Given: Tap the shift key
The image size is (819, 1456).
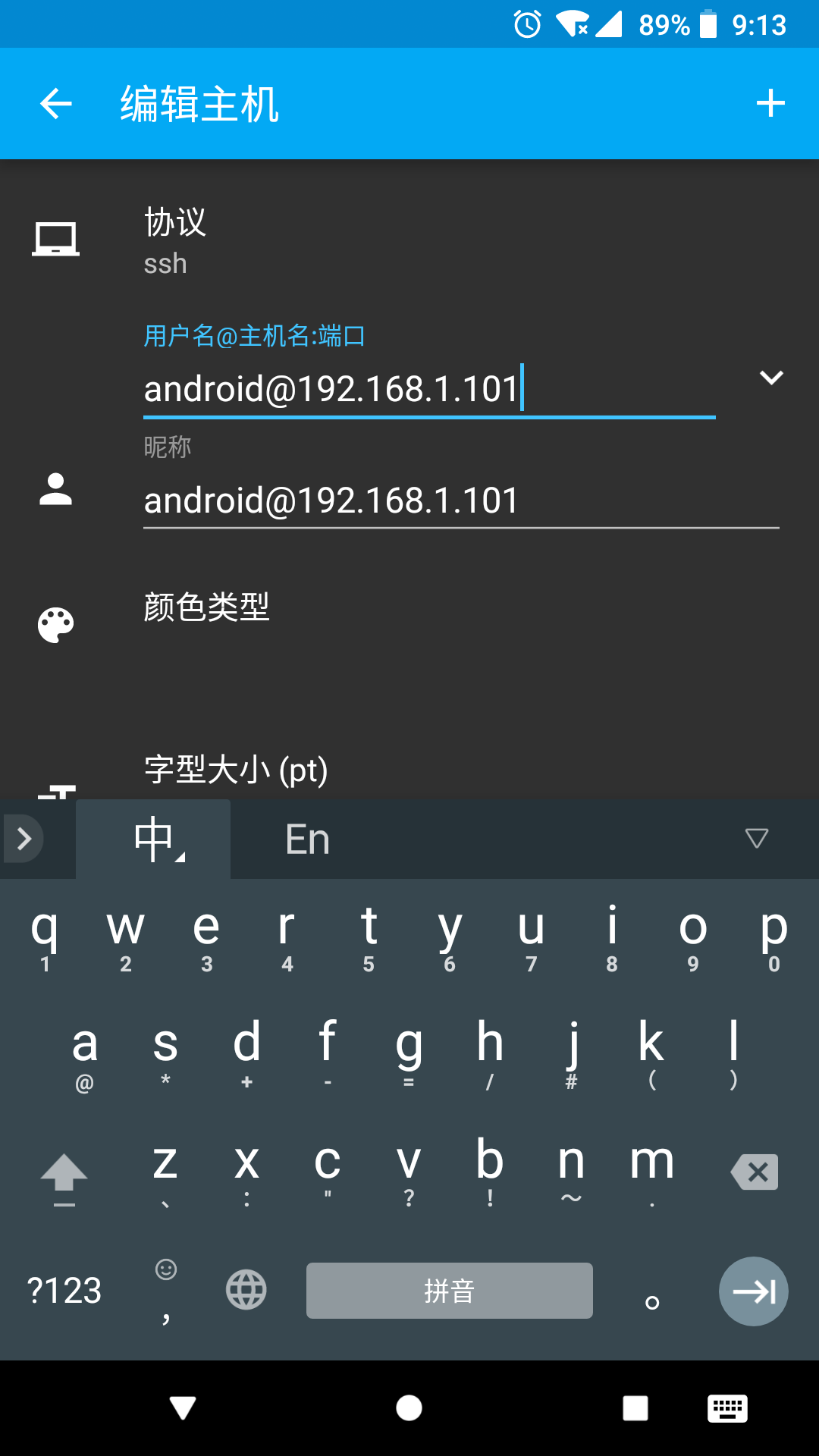Looking at the screenshot, I should (x=64, y=1174).
